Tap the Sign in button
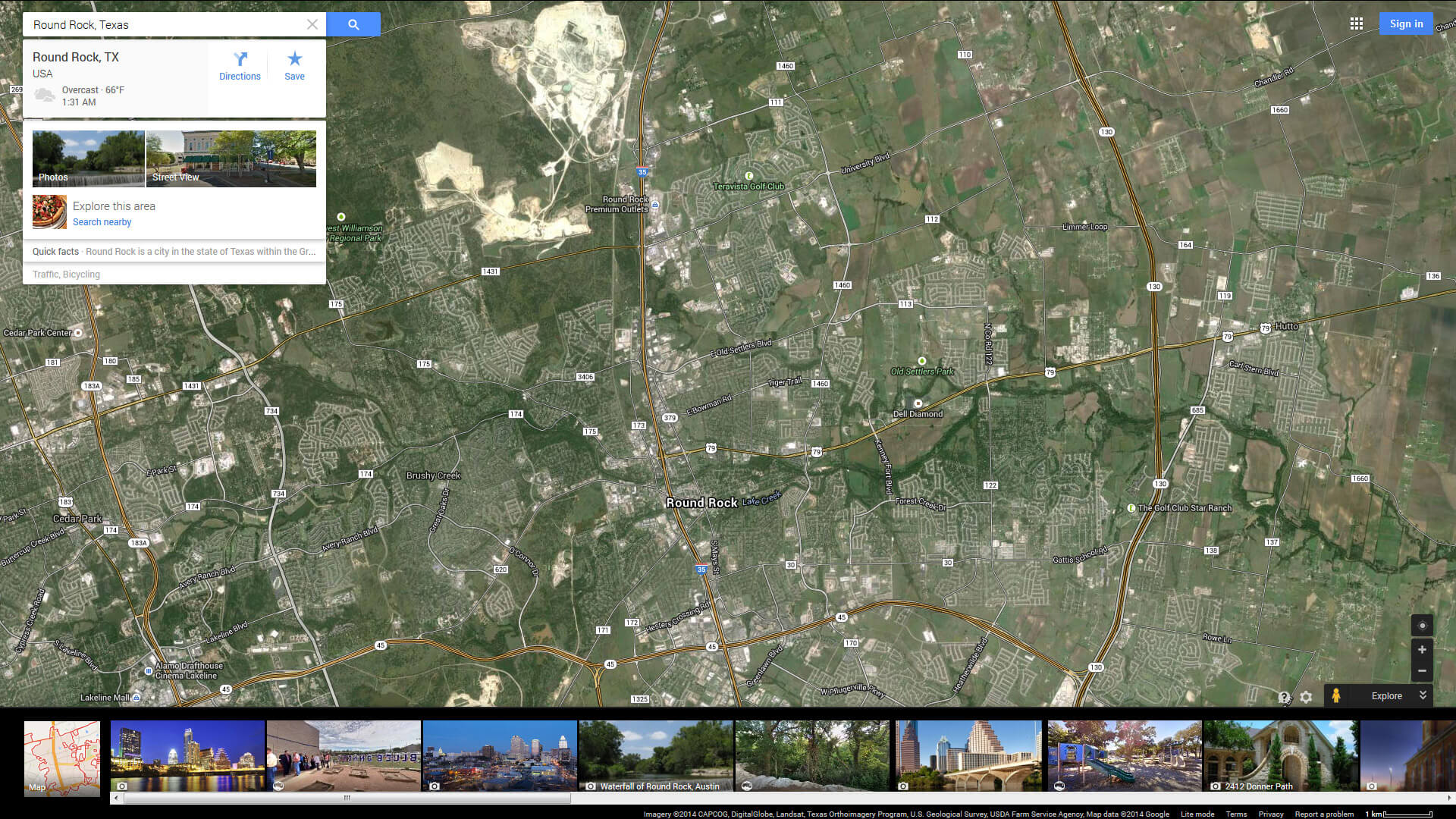Viewport: 1456px width, 819px height. [1406, 24]
